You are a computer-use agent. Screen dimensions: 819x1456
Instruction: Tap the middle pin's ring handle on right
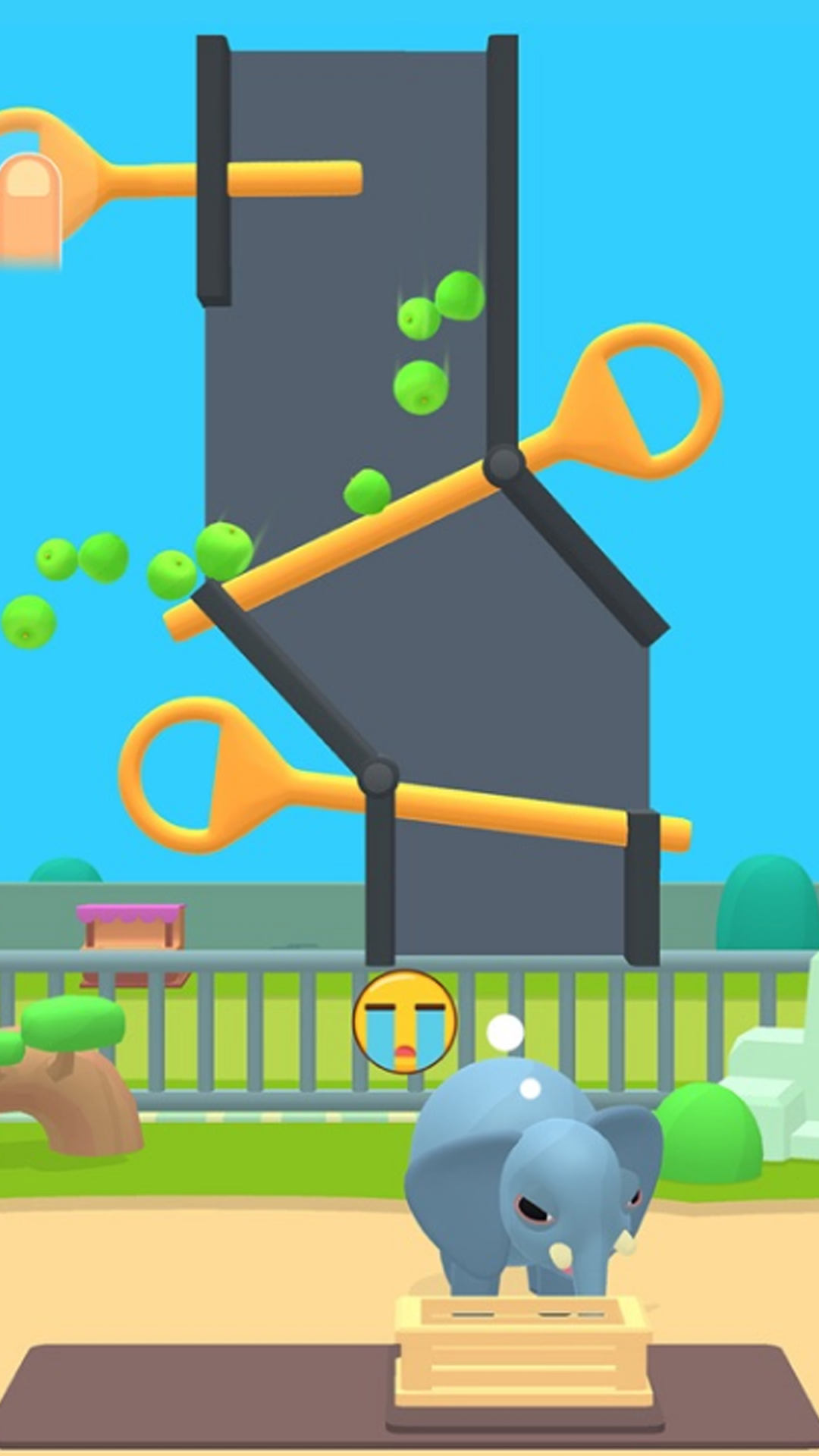pyautogui.click(x=643, y=400)
